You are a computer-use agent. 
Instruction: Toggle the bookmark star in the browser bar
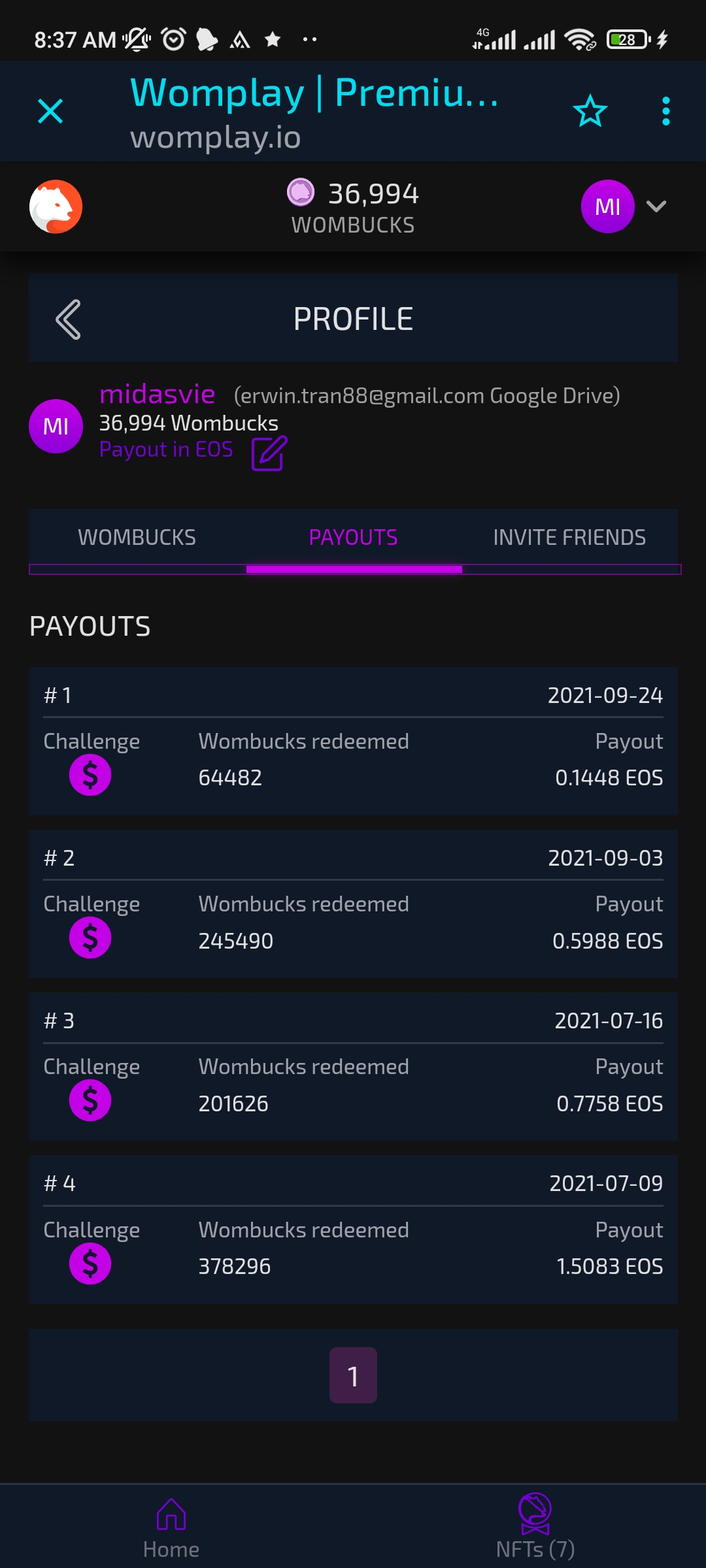[x=589, y=111]
